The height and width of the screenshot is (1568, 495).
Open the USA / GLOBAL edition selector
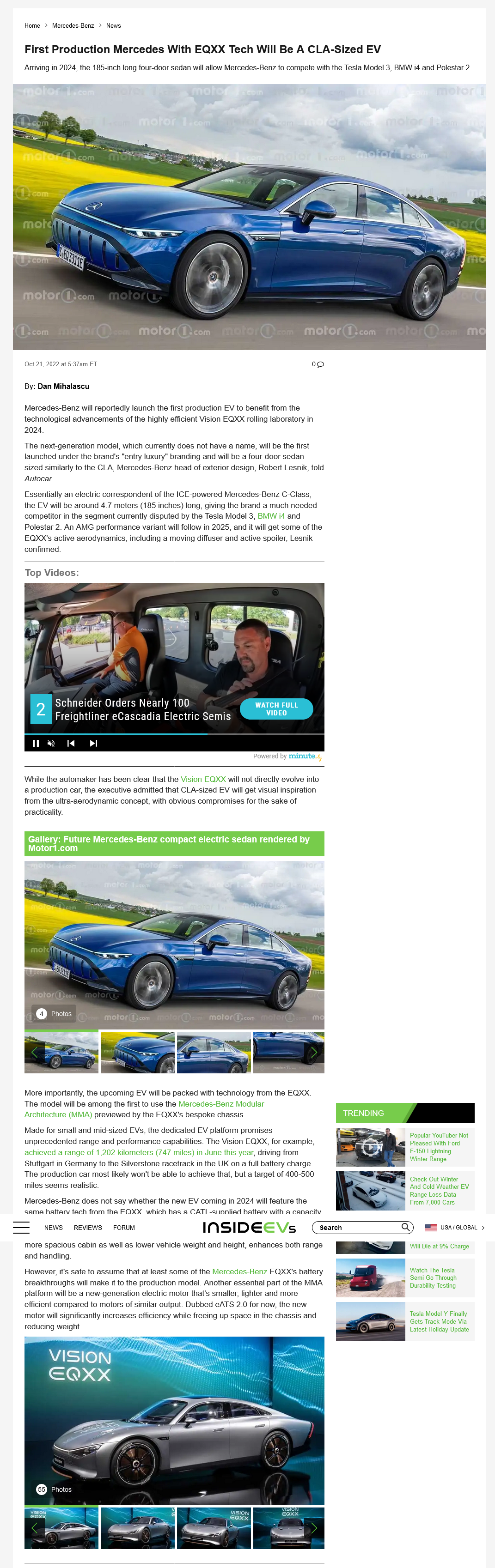[x=454, y=1228]
